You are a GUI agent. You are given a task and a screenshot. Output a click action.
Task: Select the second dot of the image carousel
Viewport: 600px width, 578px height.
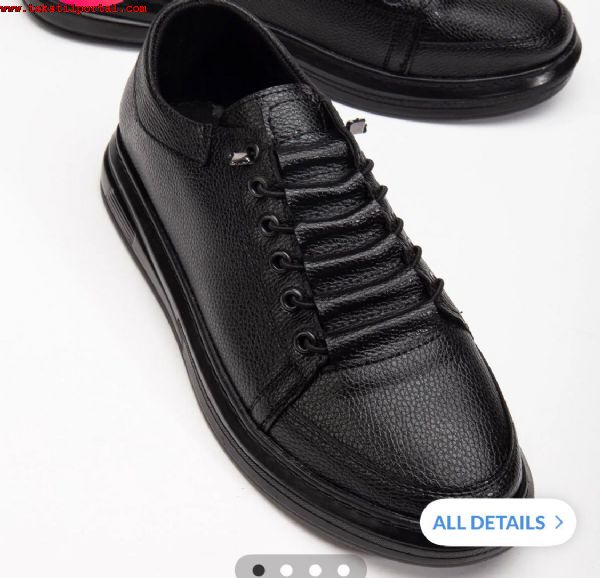pos(287,570)
